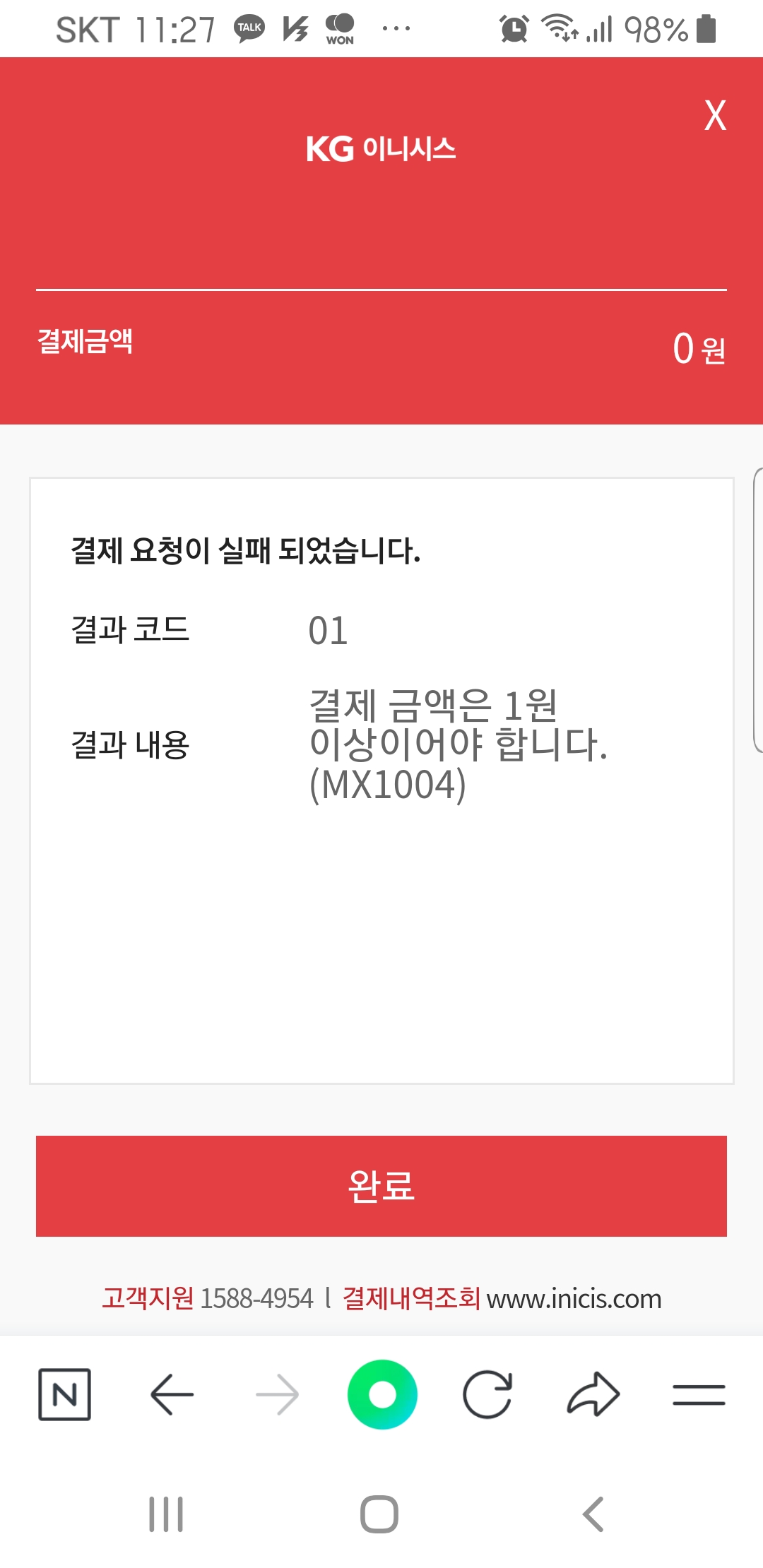Open the 결제내역조회 www.inicis.com link

pos(502,1298)
